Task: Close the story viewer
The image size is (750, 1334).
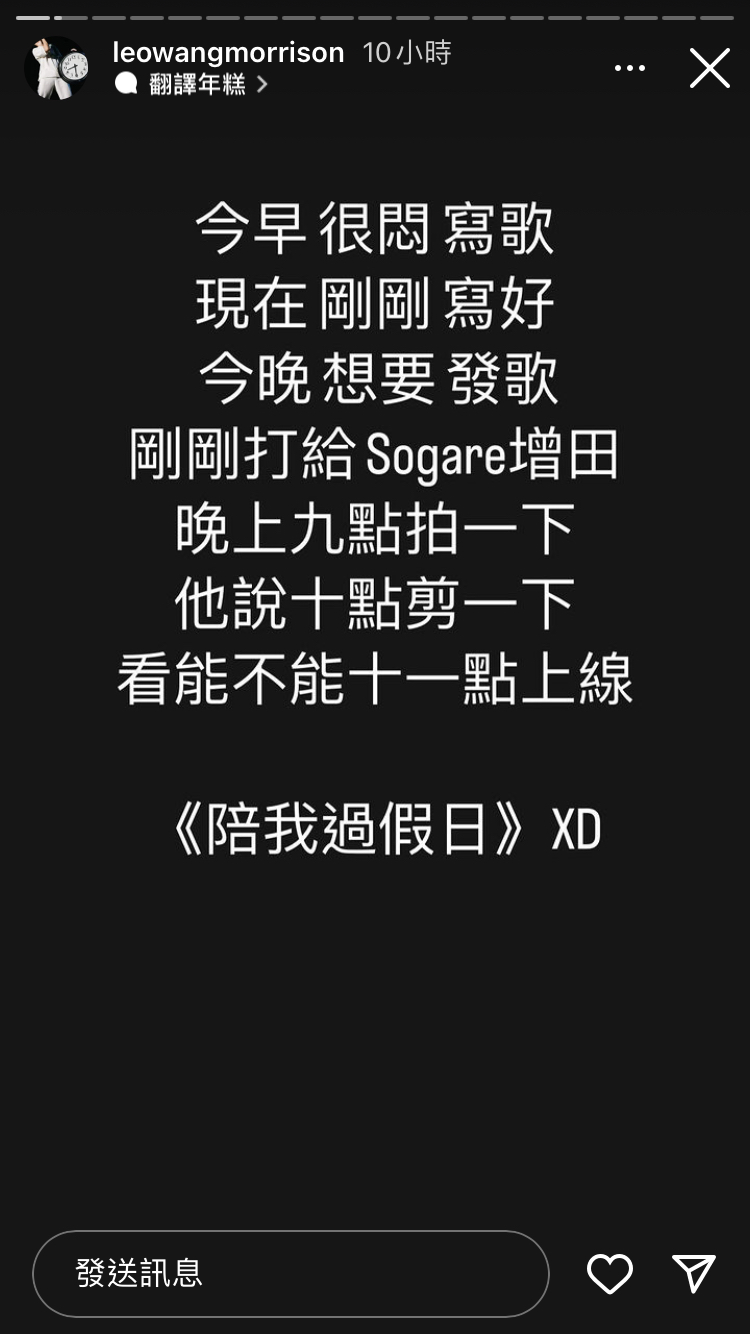Action: coord(709,68)
